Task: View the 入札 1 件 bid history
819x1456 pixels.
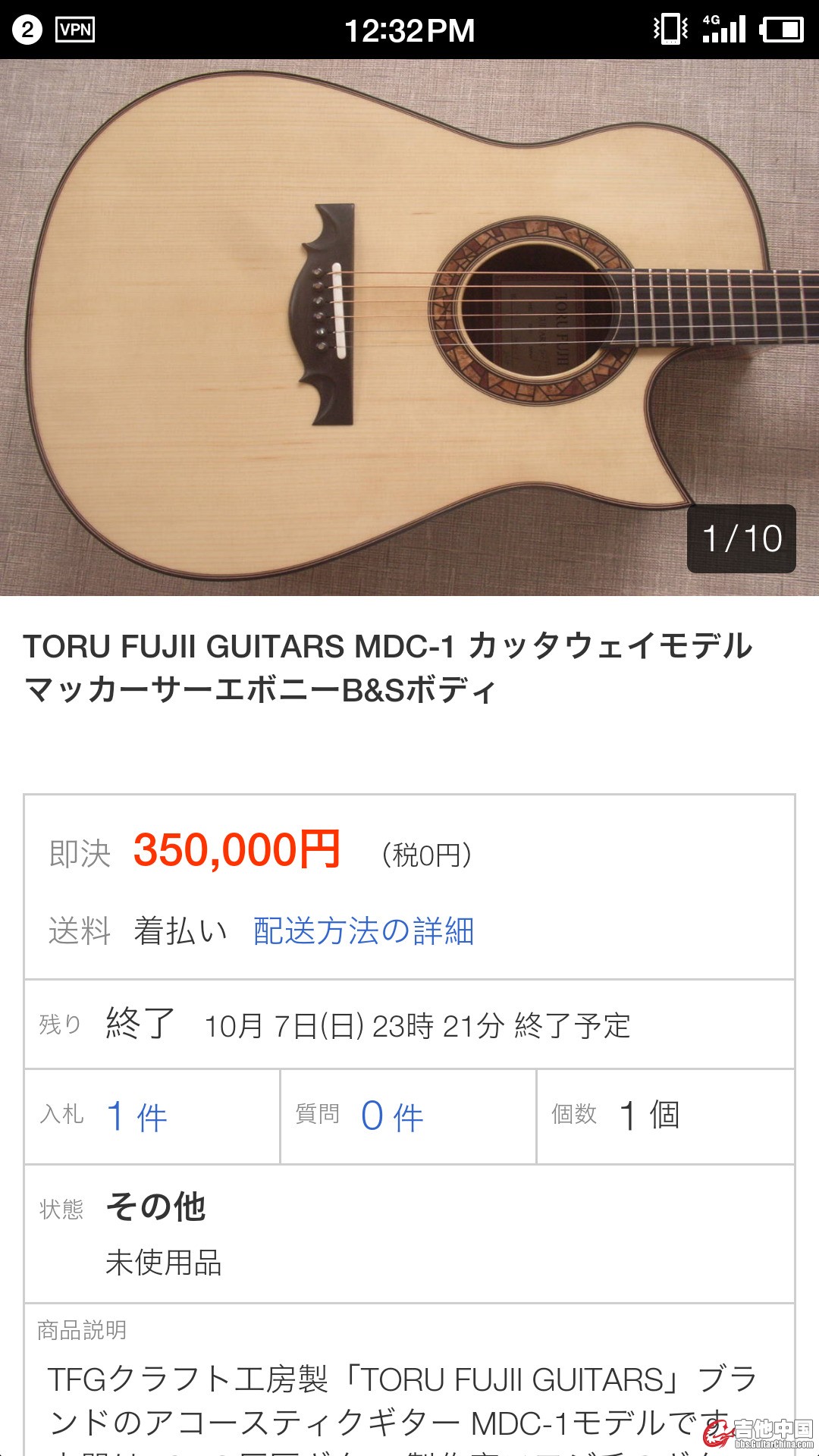Action: click(x=136, y=1116)
